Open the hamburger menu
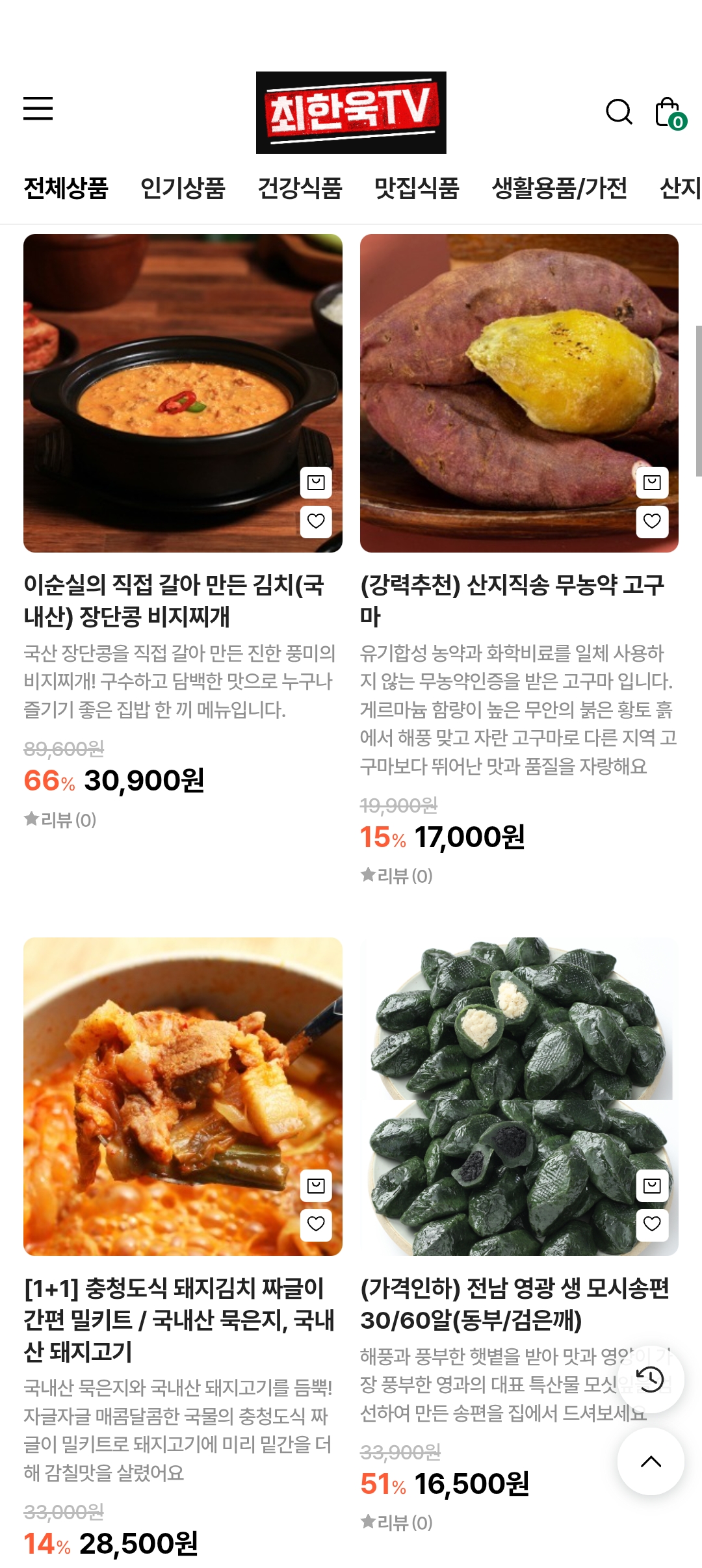This screenshot has width=702, height=1568. coord(38,109)
